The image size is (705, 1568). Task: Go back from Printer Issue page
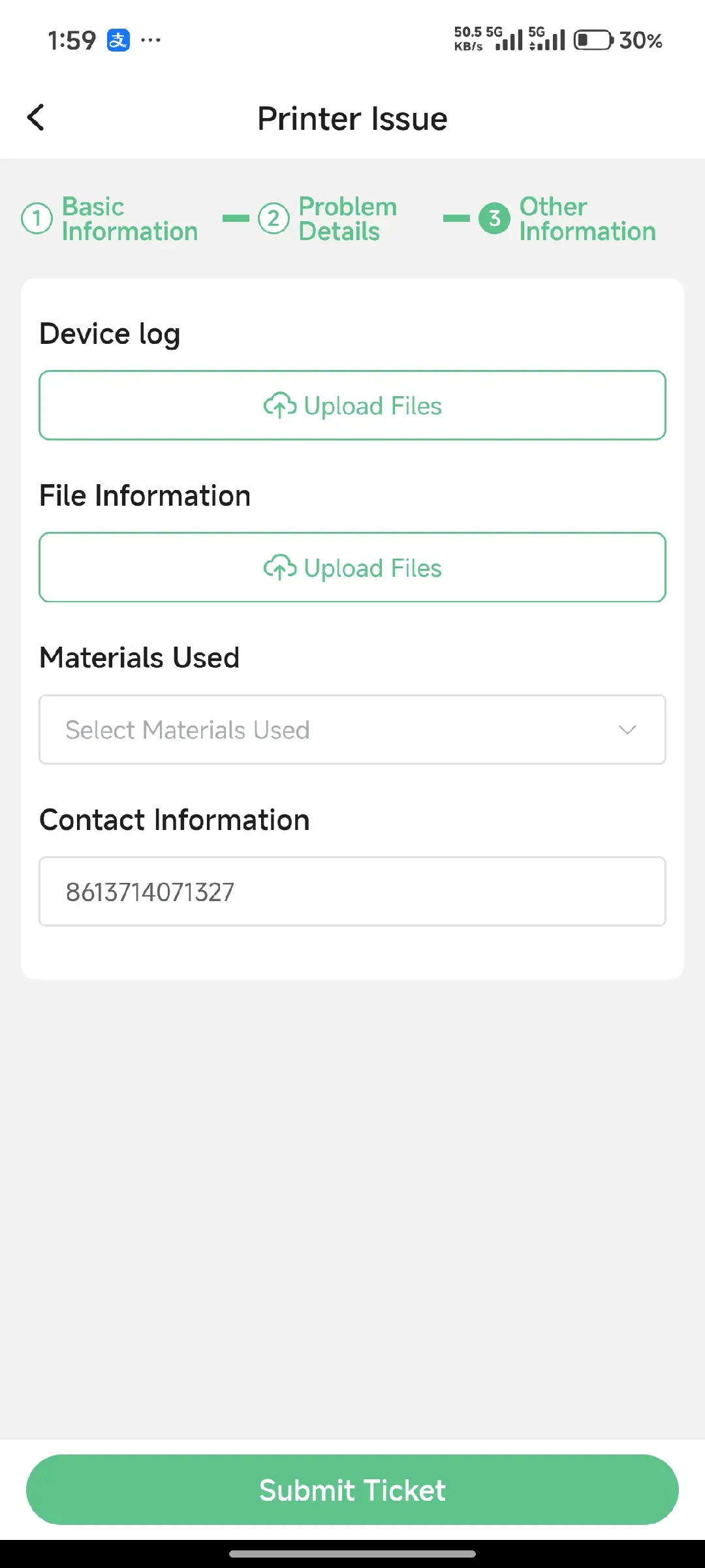point(36,118)
